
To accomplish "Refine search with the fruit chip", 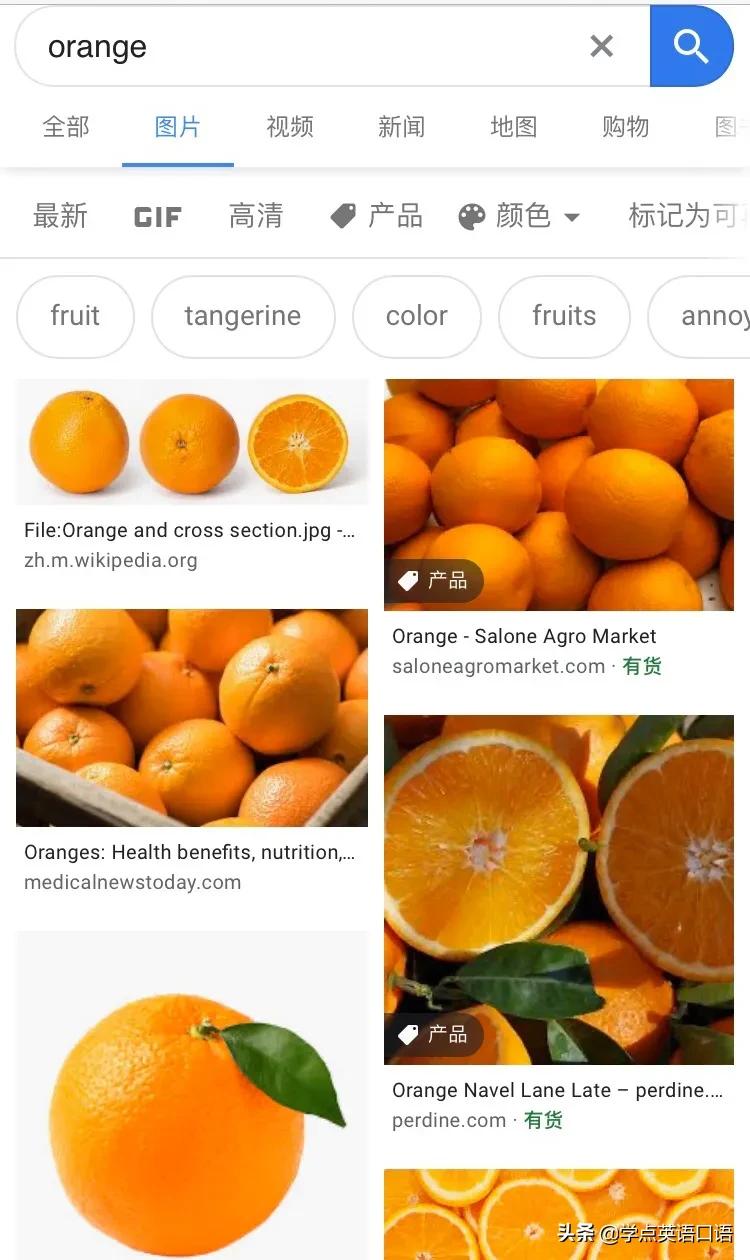I will [75, 316].
